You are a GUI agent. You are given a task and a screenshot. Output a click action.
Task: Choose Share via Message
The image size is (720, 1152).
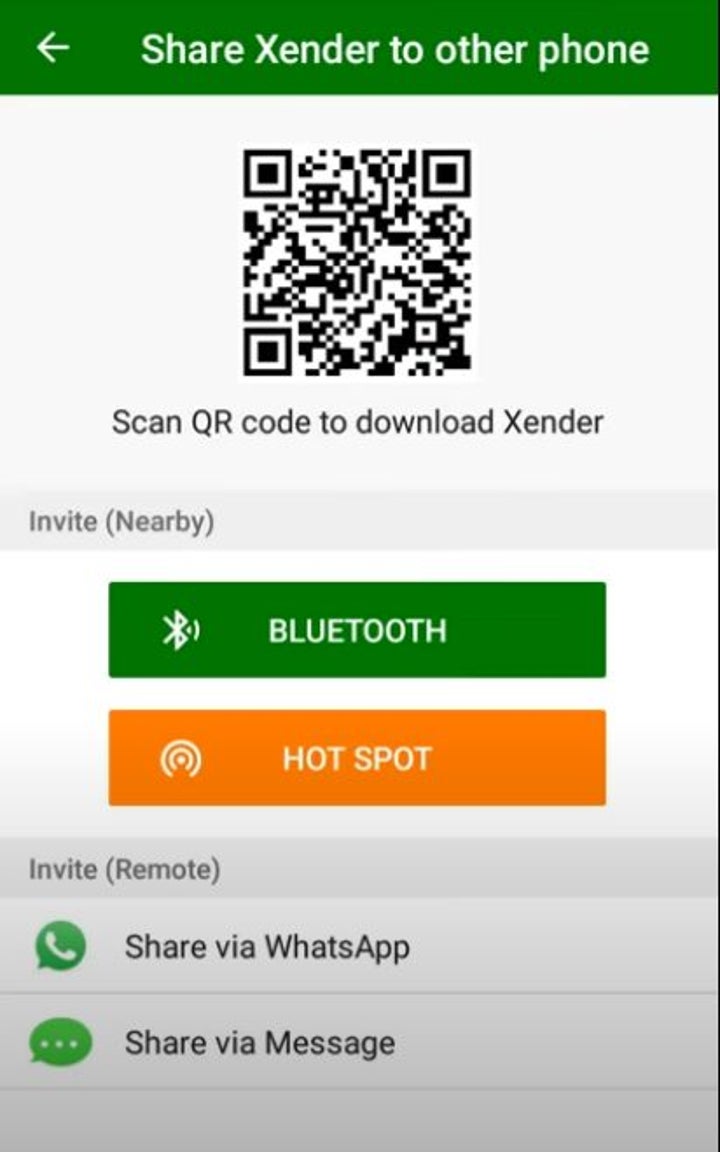pos(259,1043)
